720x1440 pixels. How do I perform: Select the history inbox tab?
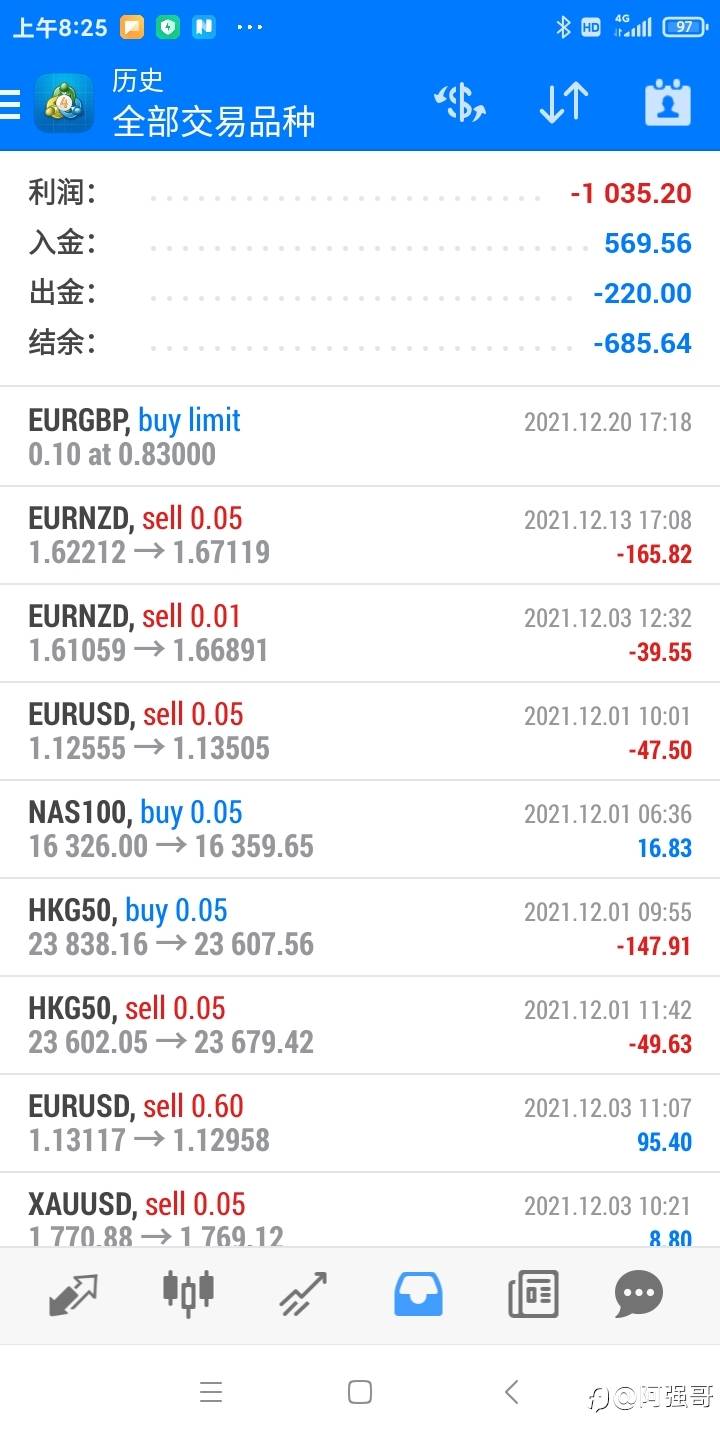point(418,1294)
